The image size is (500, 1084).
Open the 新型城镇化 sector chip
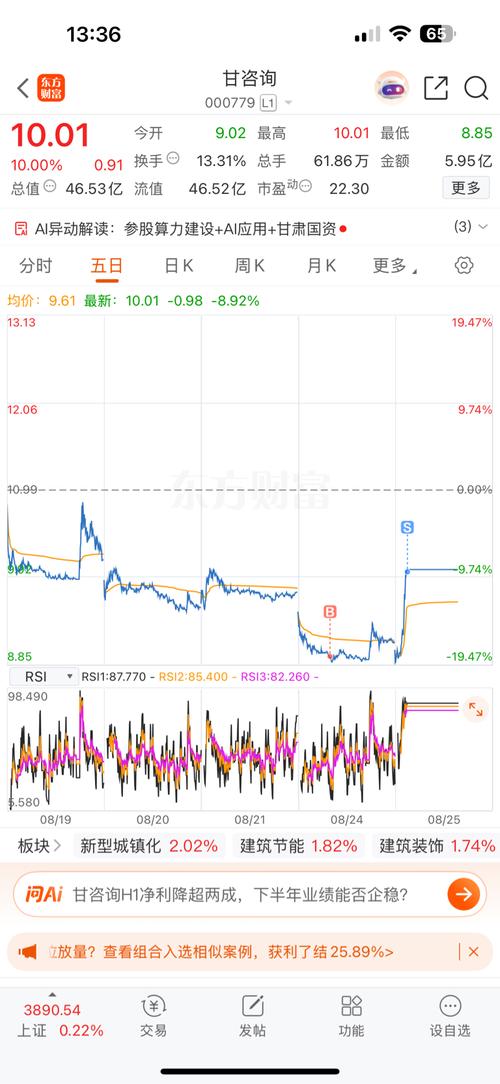[x=149, y=845]
